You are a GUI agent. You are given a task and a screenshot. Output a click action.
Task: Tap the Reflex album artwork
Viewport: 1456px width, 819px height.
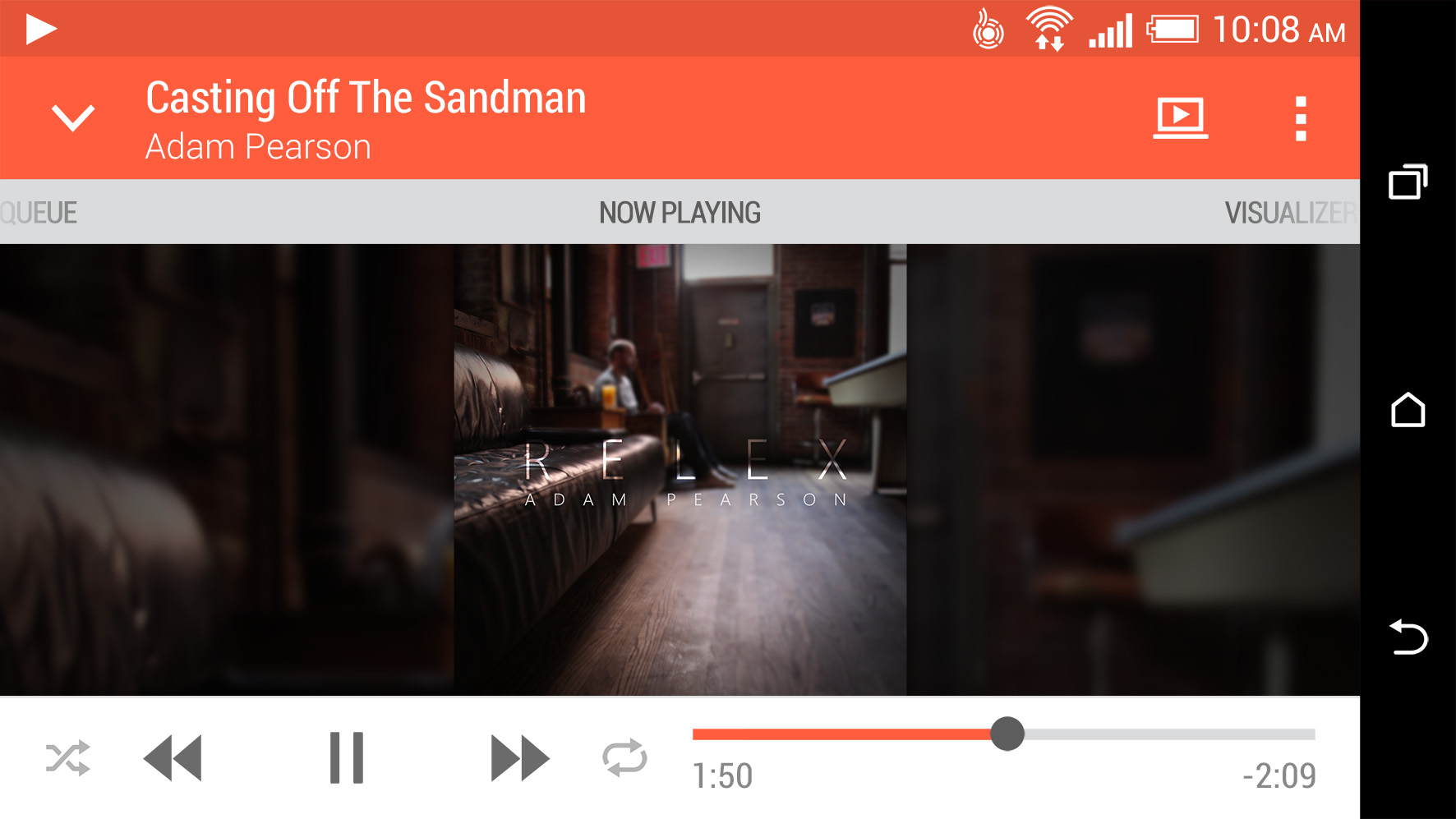(680, 469)
